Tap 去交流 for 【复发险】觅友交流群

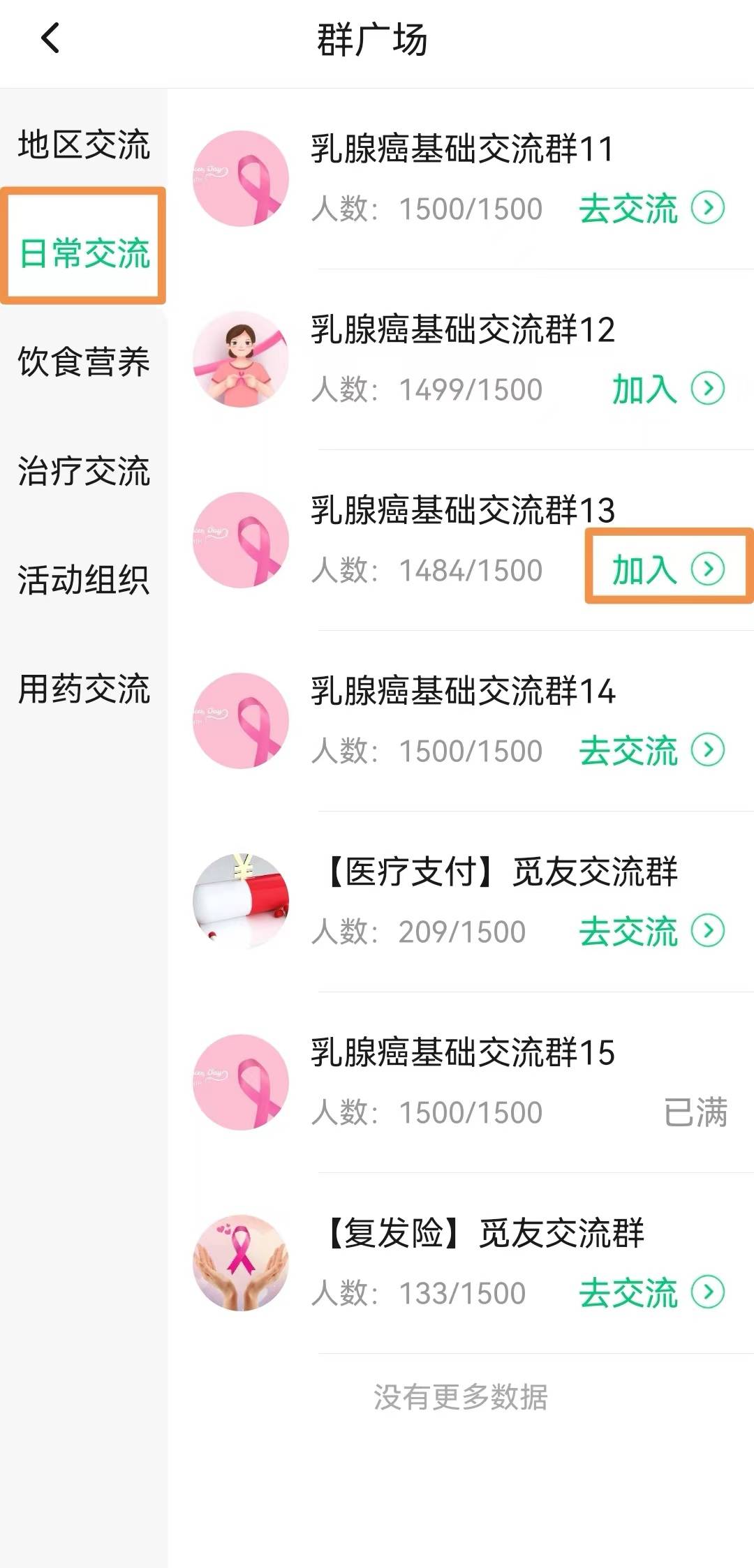pyautogui.click(x=651, y=1292)
